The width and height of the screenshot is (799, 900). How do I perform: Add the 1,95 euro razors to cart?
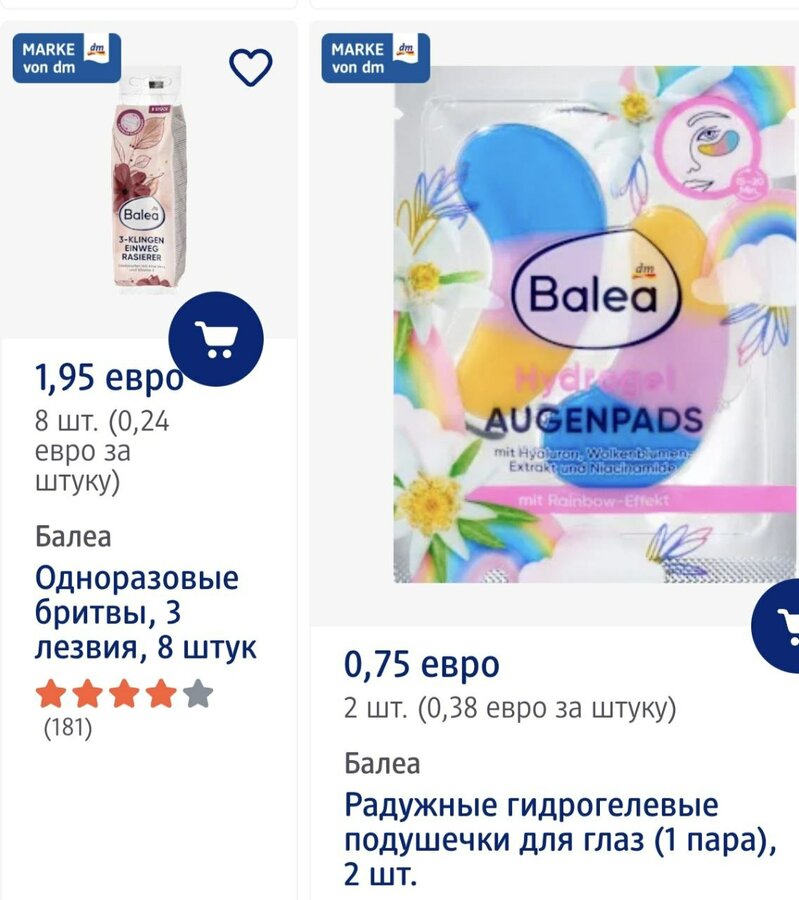pos(216,340)
